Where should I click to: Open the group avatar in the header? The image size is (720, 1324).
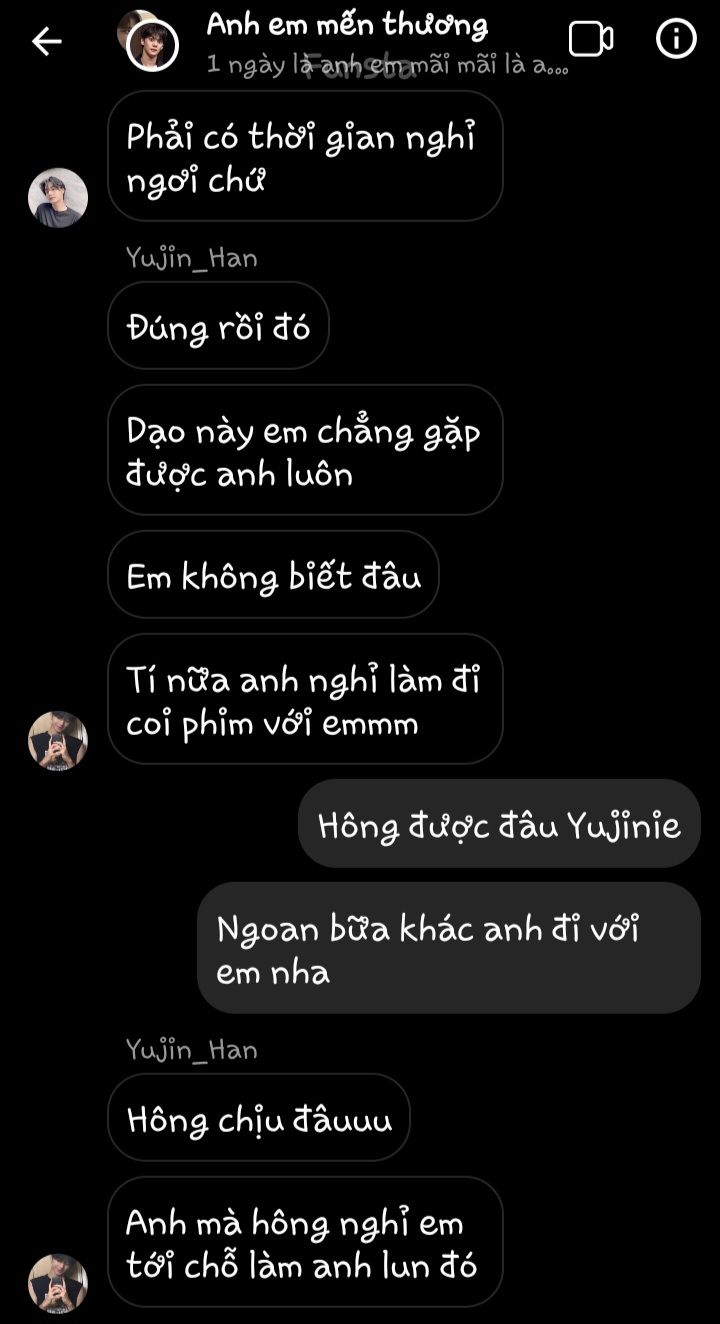[148, 41]
